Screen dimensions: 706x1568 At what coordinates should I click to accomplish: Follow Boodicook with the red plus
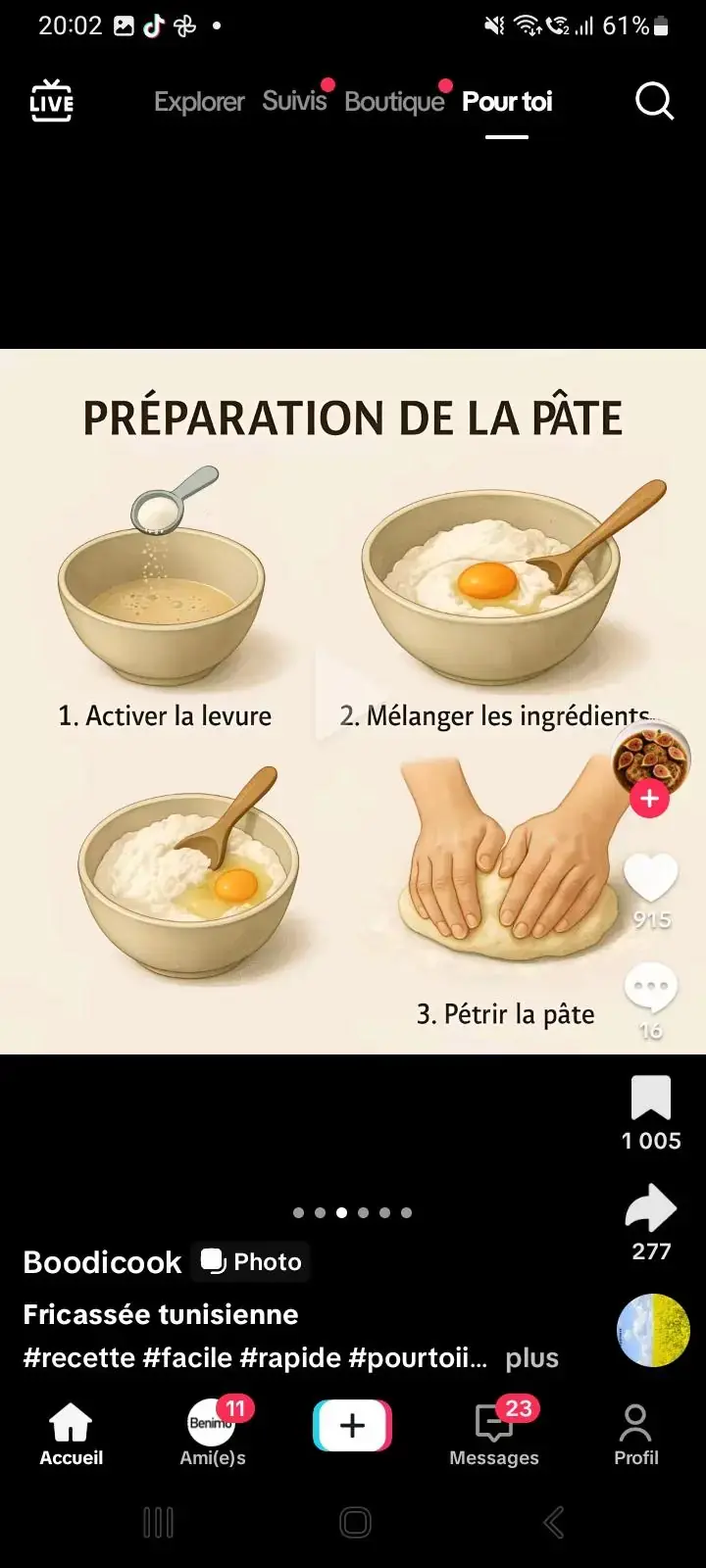click(x=649, y=799)
